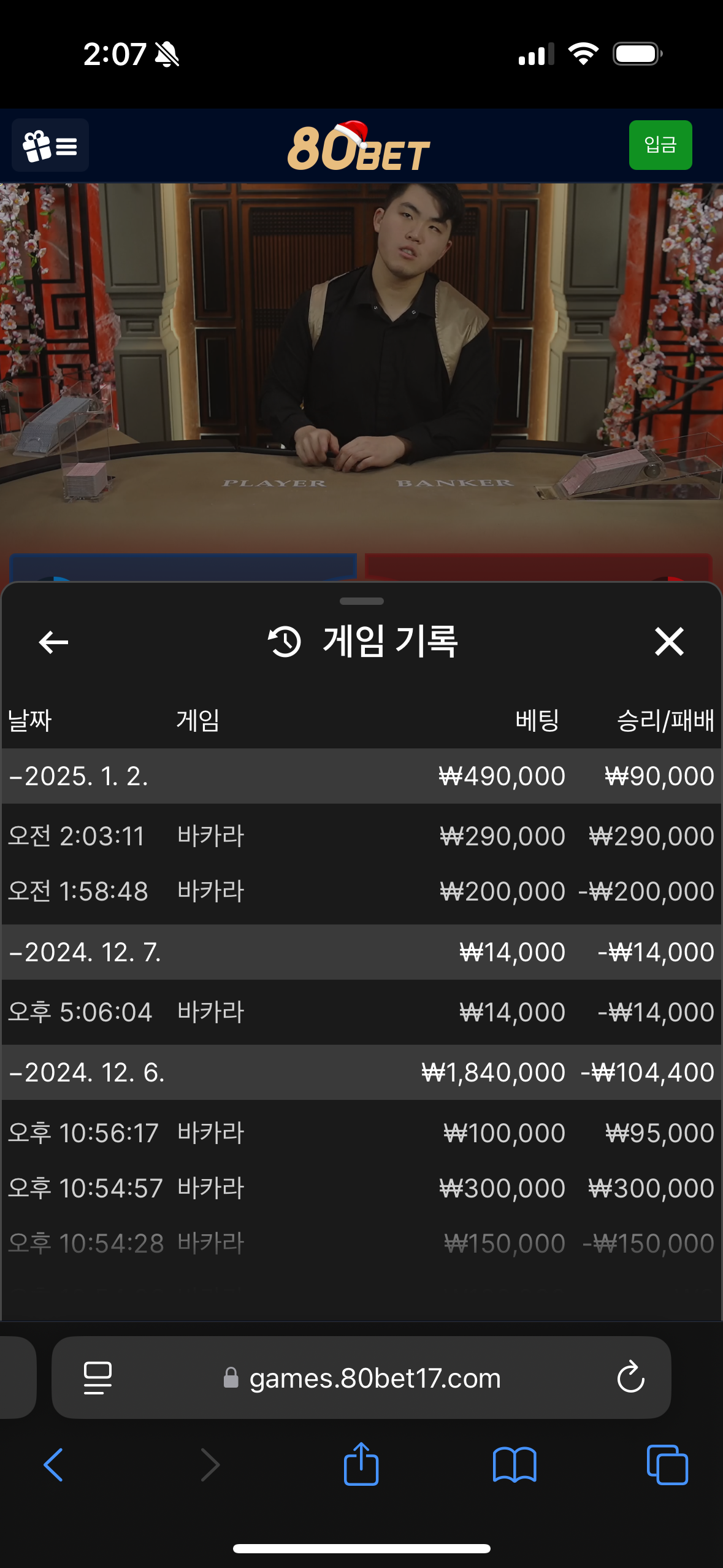The height and width of the screenshot is (1568, 723).
Task: Reload the page in Safari
Action: (630, 1378)
